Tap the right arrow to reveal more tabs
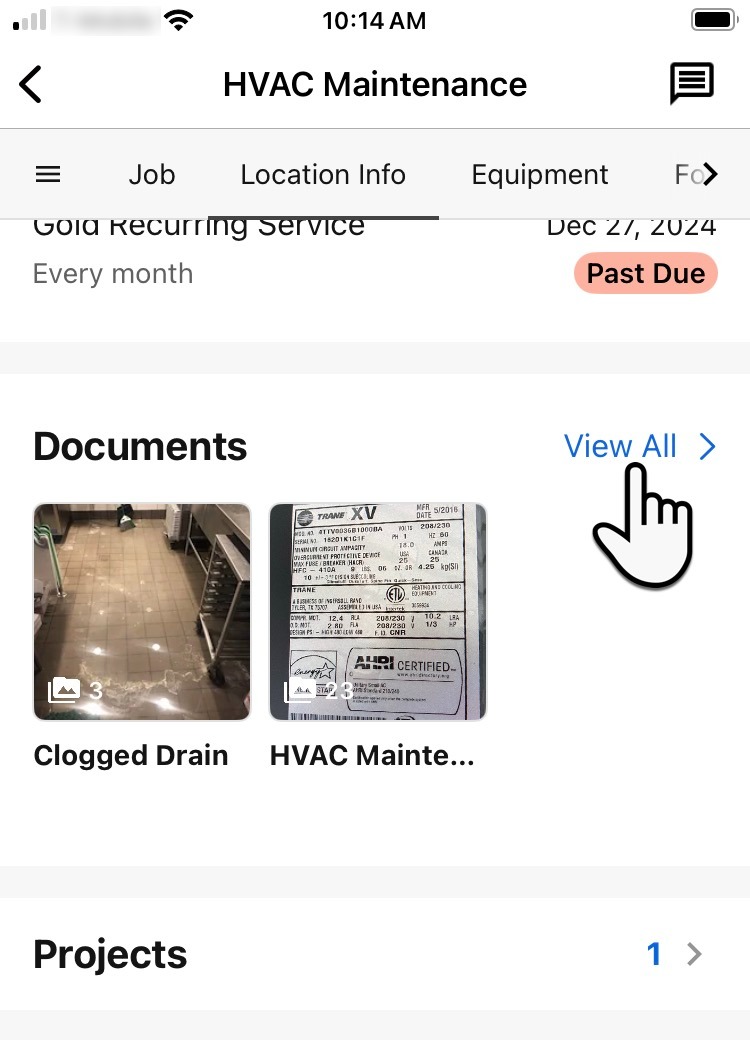The width and height of the screenshot is (750, 1040). pos(710,173)
